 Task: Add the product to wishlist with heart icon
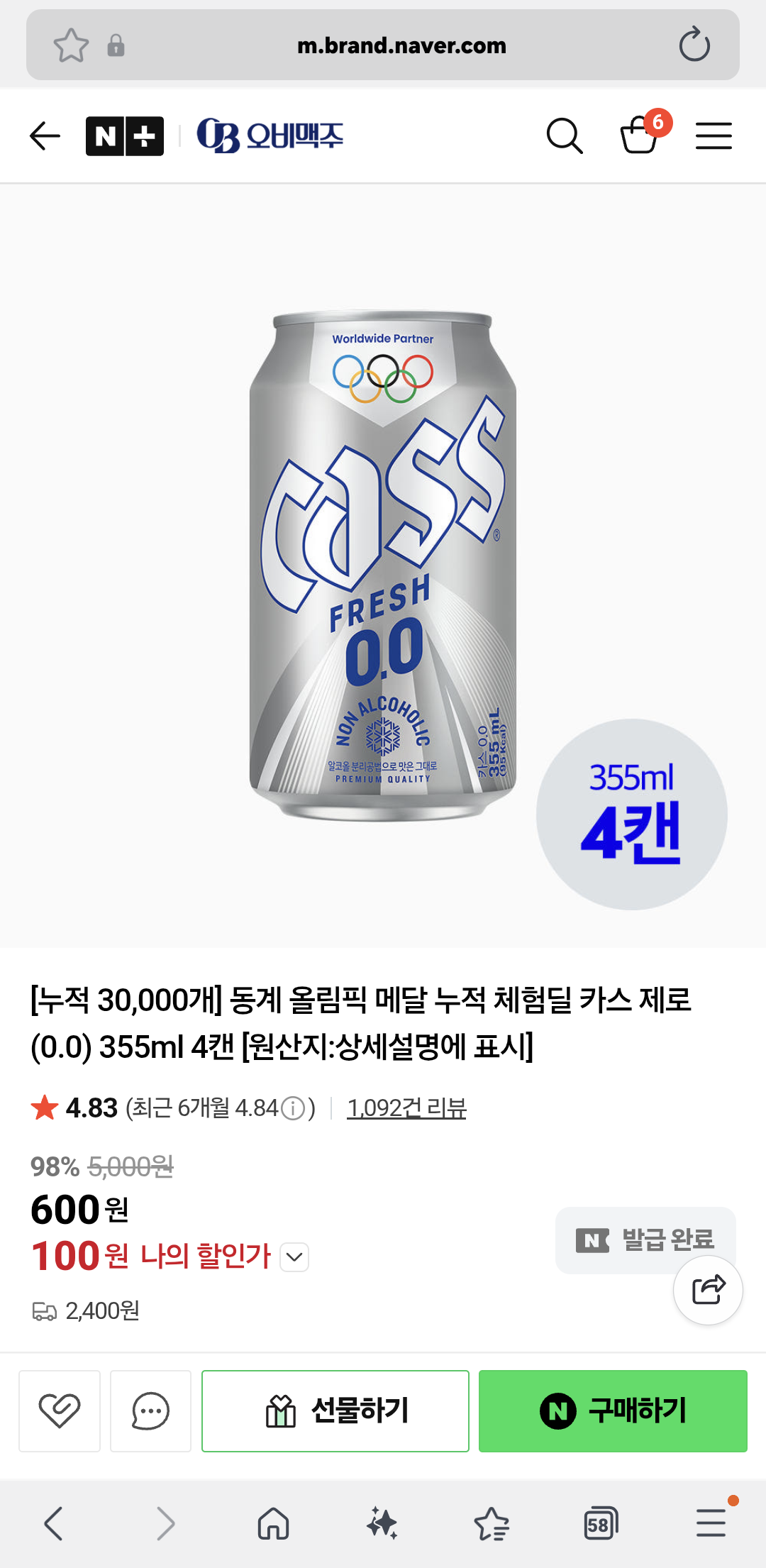(x=60, y=1410)
